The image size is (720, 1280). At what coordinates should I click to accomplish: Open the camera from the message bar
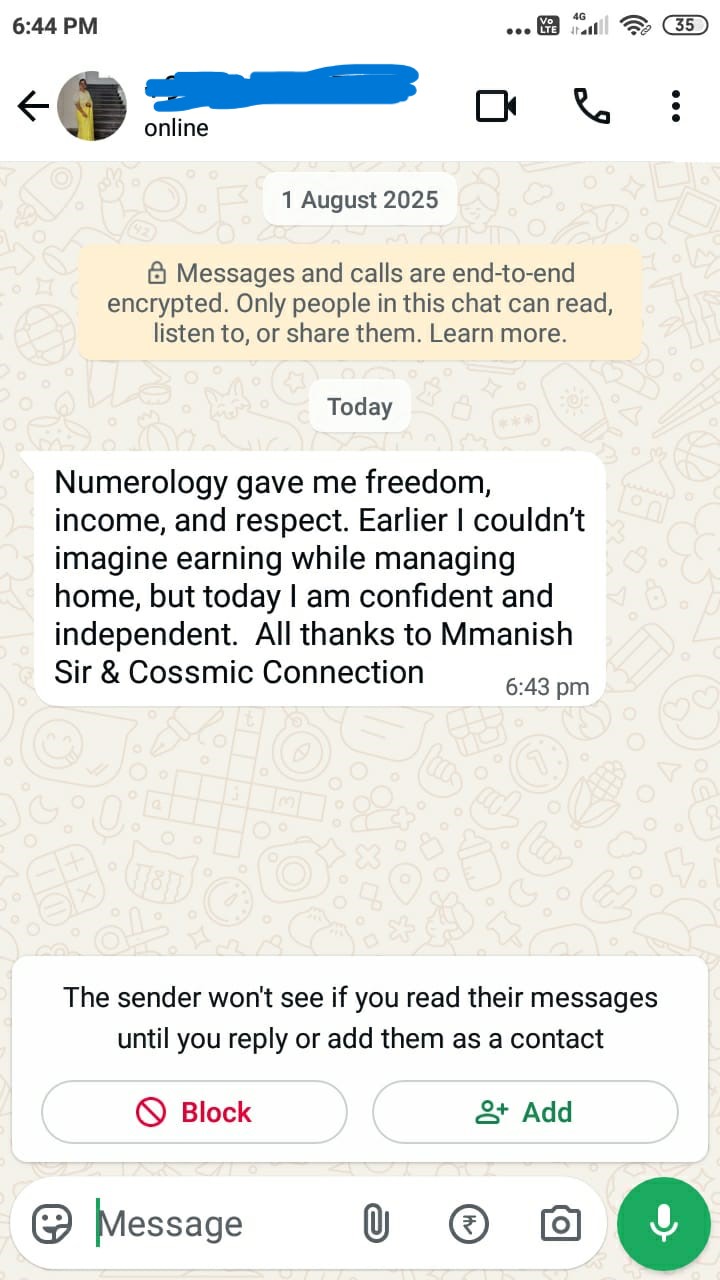(560, 1223)
